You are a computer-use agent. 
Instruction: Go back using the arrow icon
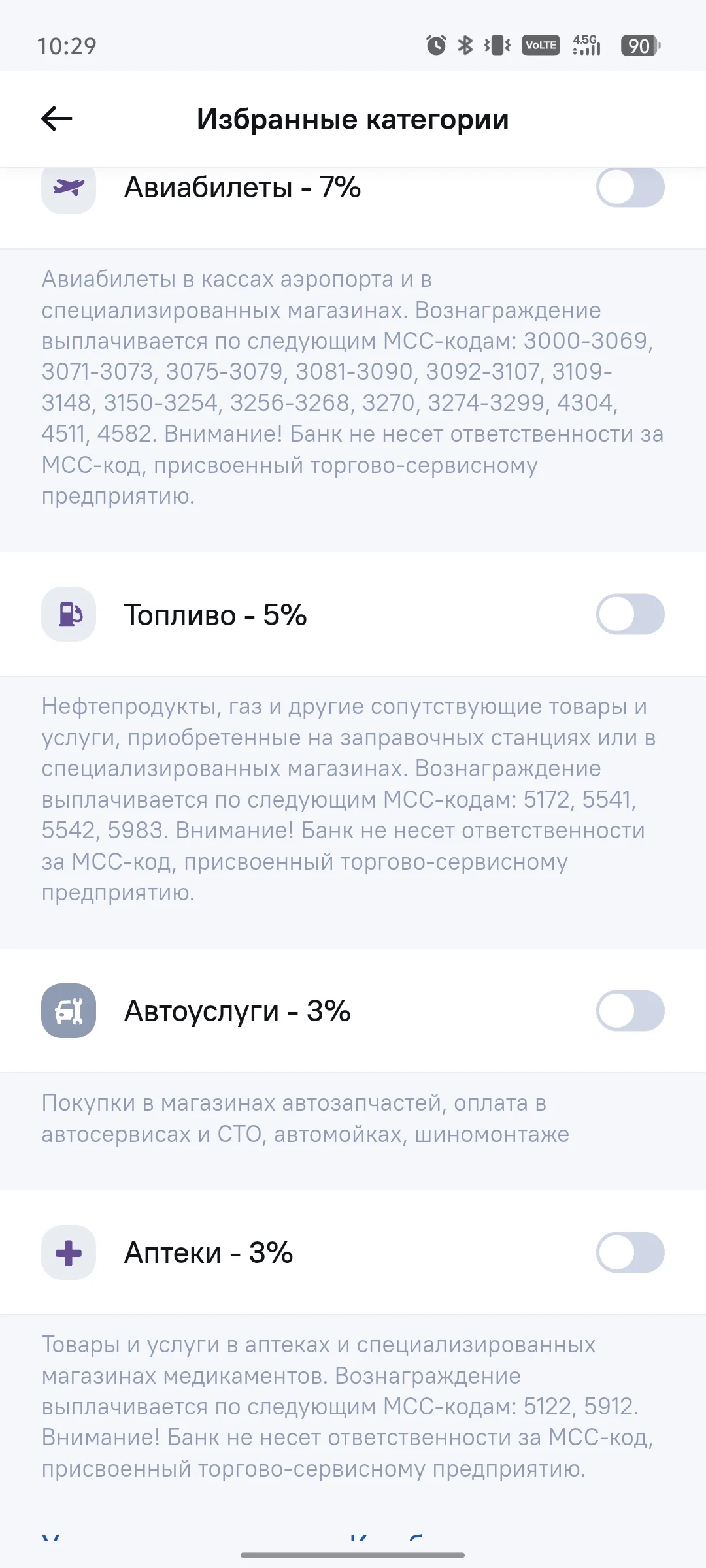pyautogui.click(x=57, y=119)
